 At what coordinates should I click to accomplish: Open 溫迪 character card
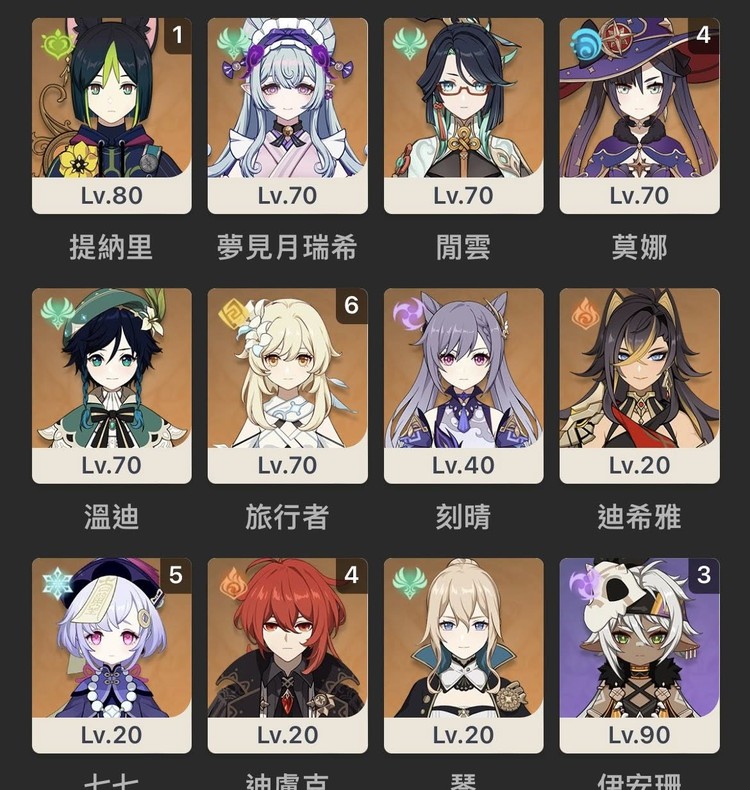(x=111, y=385)
